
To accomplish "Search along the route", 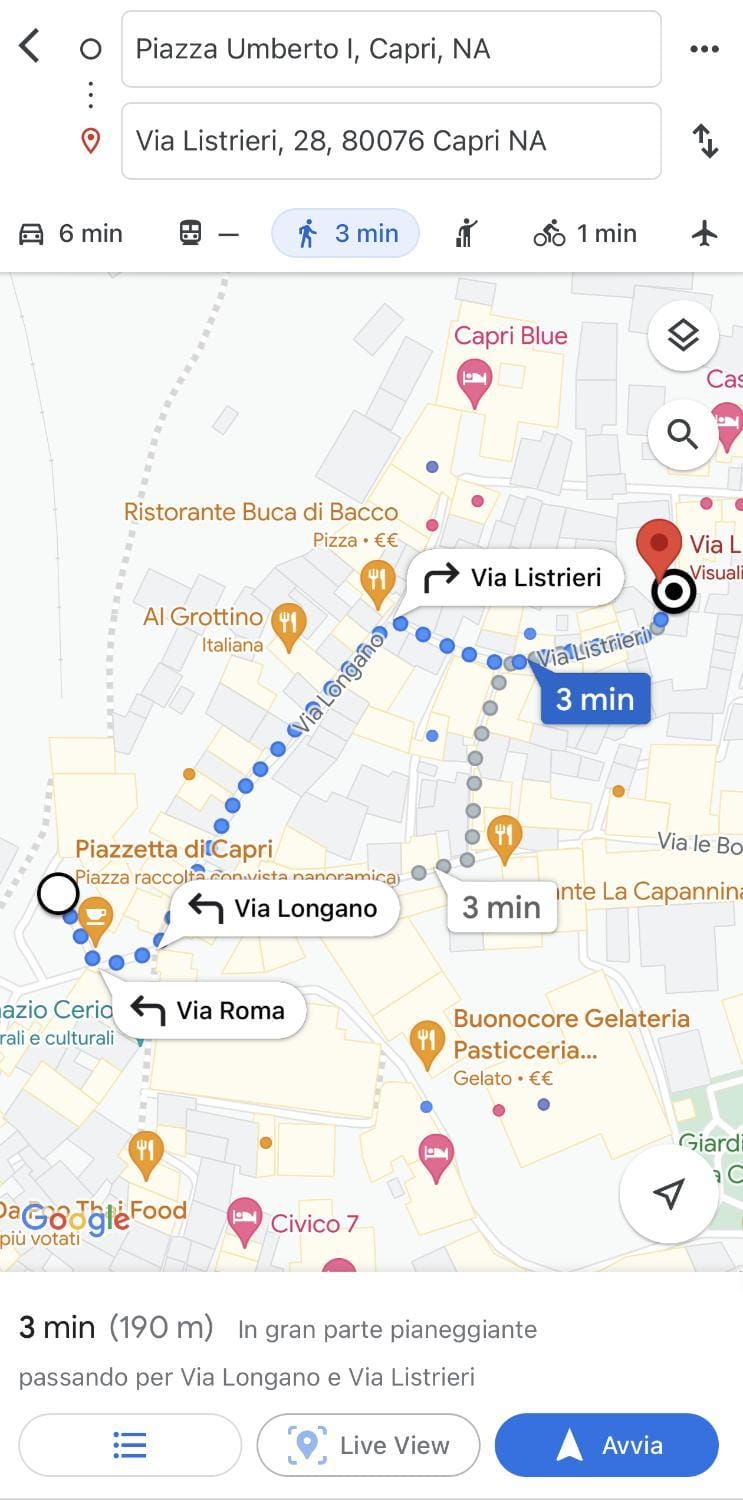I will coord(682,434).
